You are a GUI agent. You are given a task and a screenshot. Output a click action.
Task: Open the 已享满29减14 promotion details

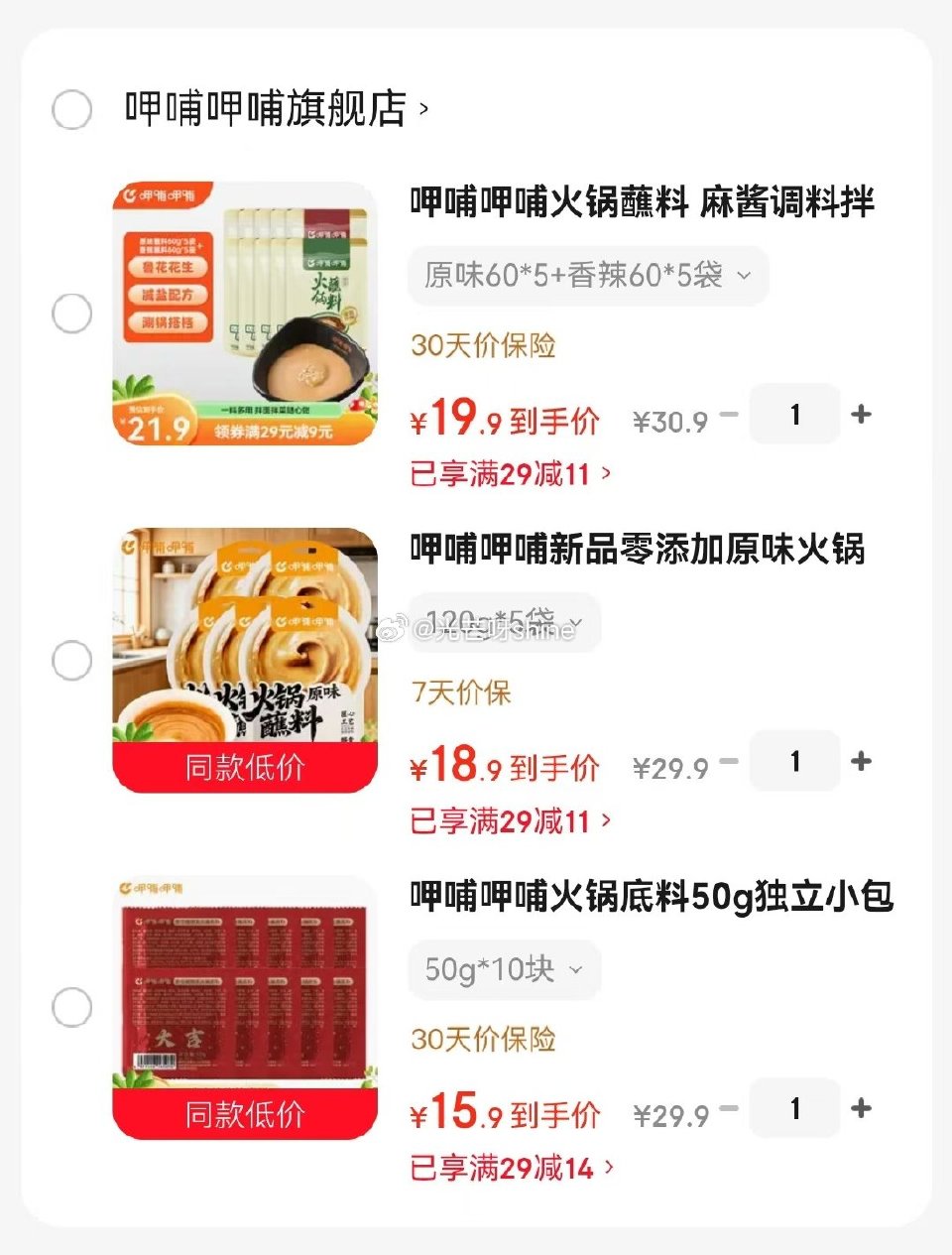tap(506, 1168)
